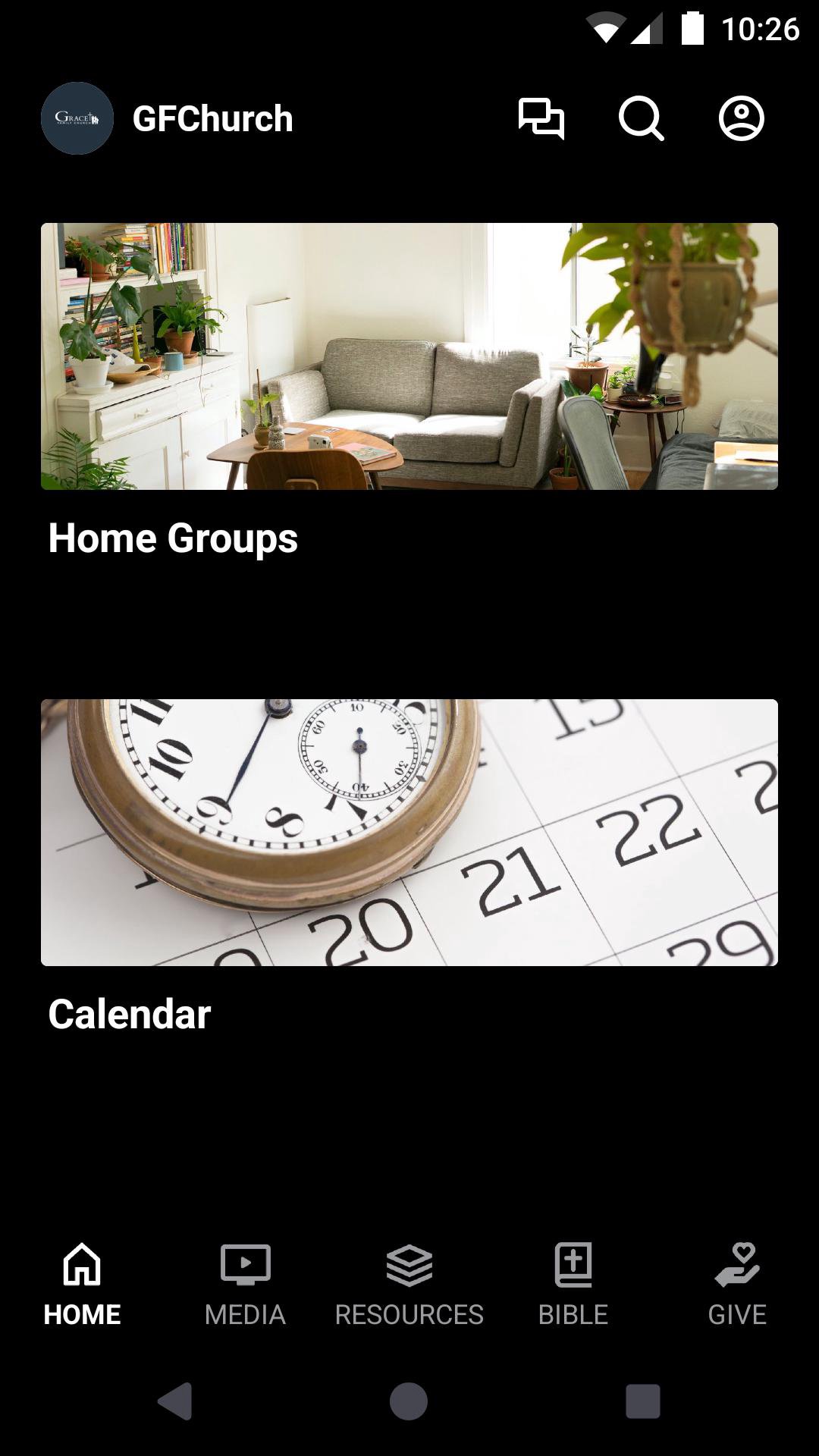The image size is (819, 1456).
Task: Go back with the system back button
Action: (175, 1401)
